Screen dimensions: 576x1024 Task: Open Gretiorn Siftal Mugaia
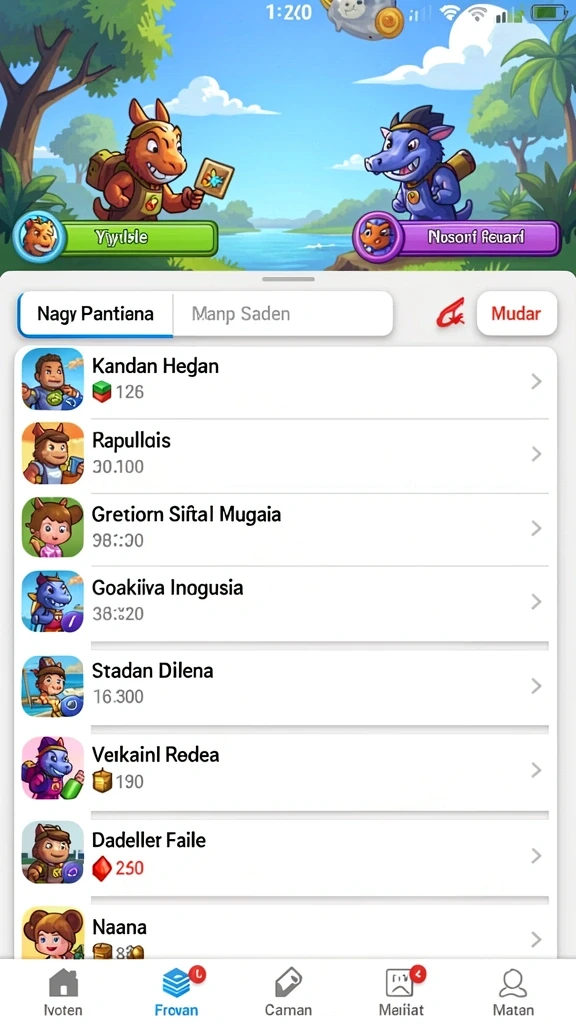click(286, 528)
